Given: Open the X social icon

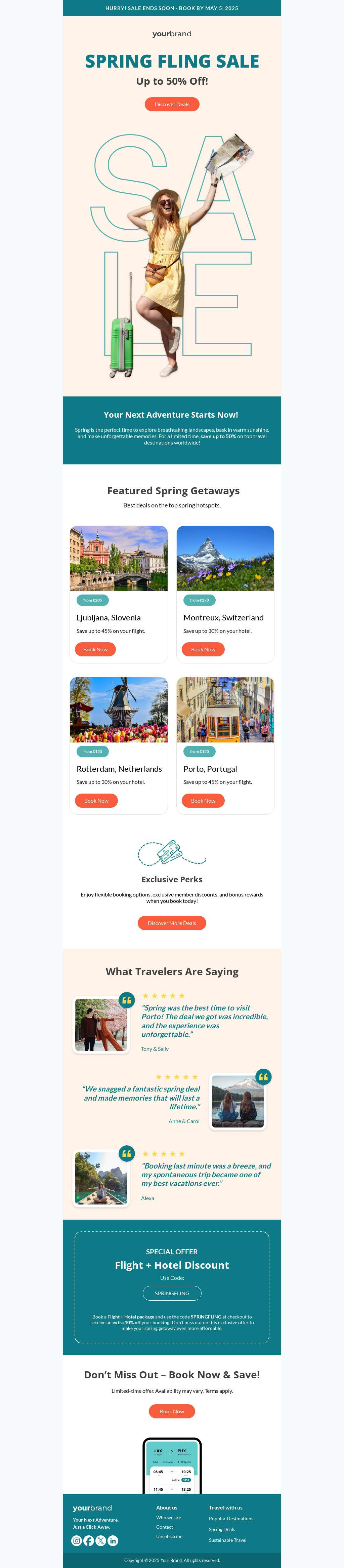Looking at the screenshot, I should coord(101,1541).
